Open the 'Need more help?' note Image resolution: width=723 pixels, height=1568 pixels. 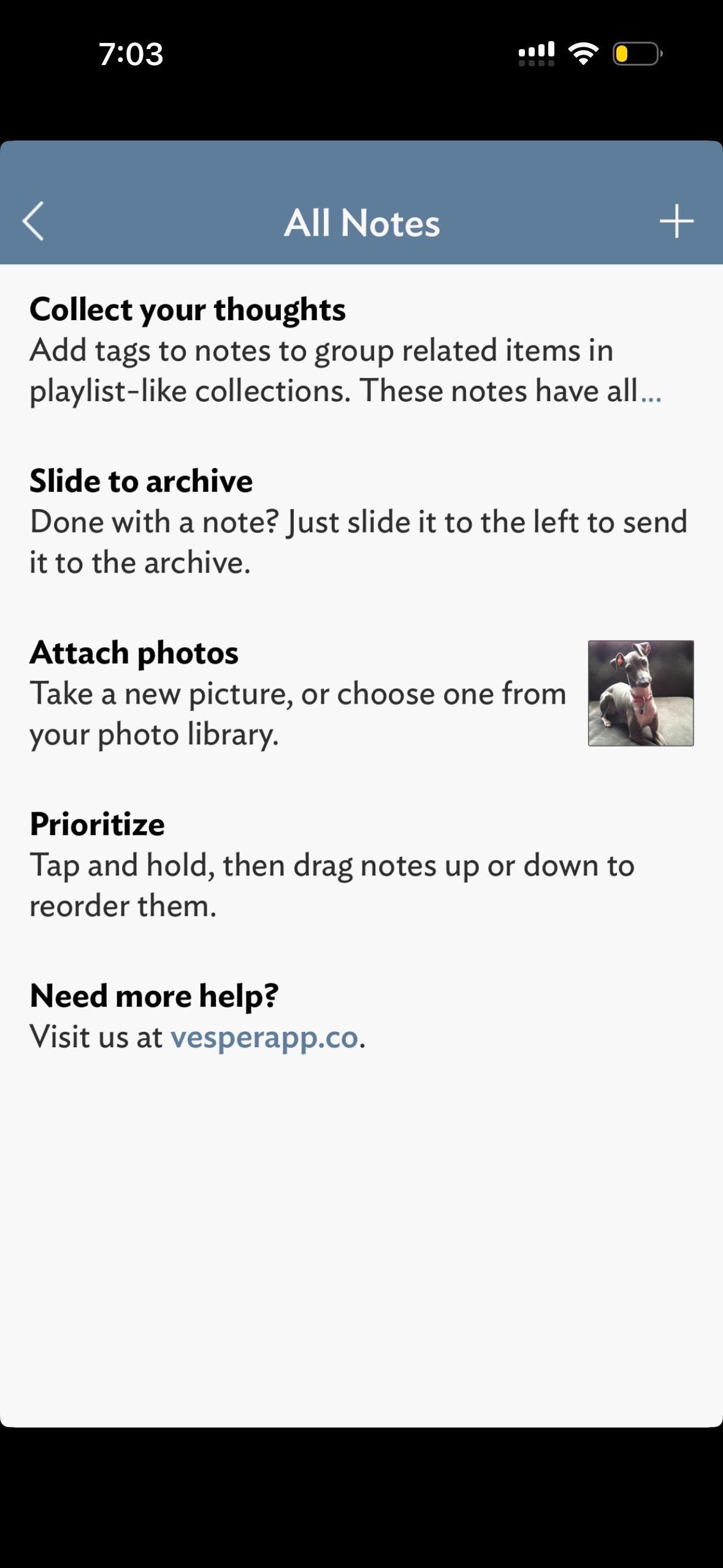(x=154, y=996)
